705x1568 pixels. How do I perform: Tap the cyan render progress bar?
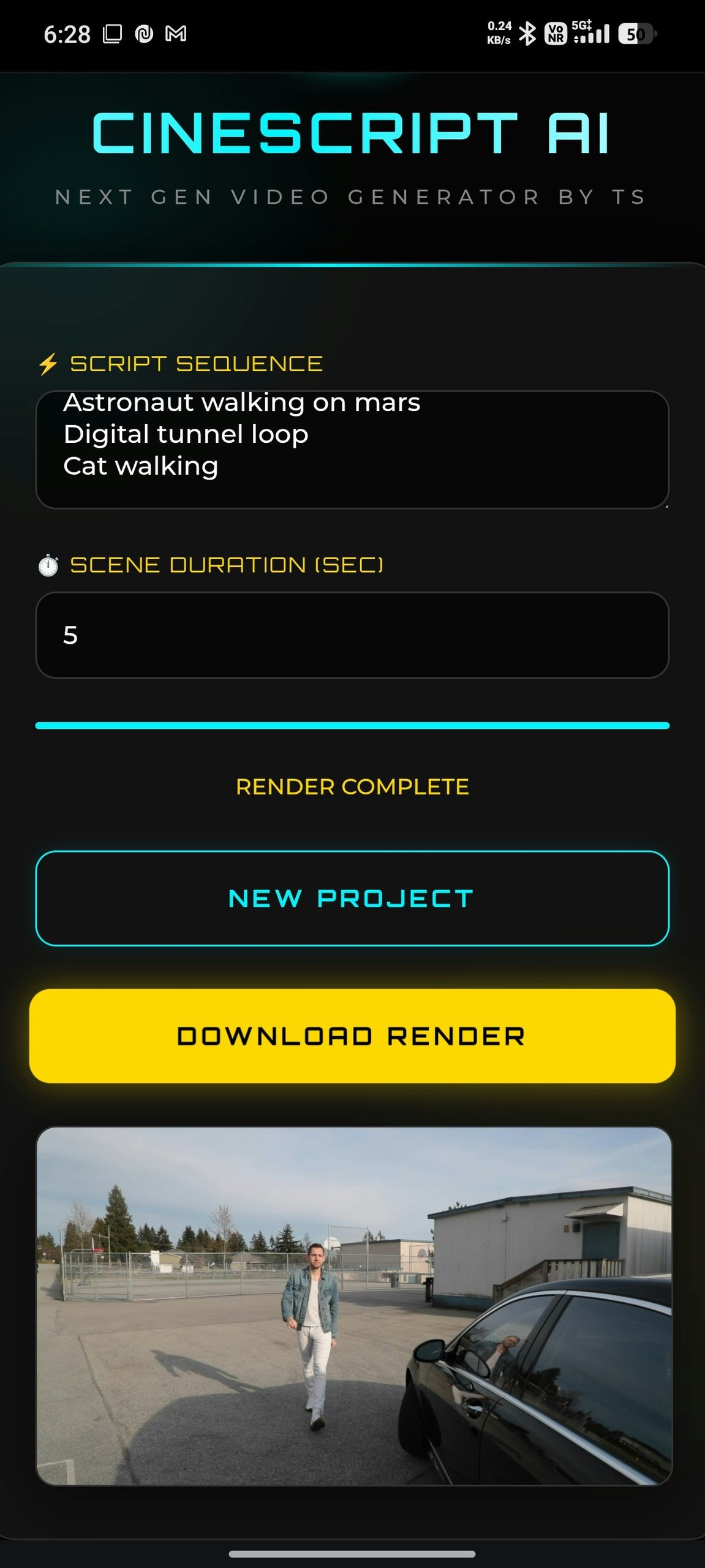pos(352,725)
